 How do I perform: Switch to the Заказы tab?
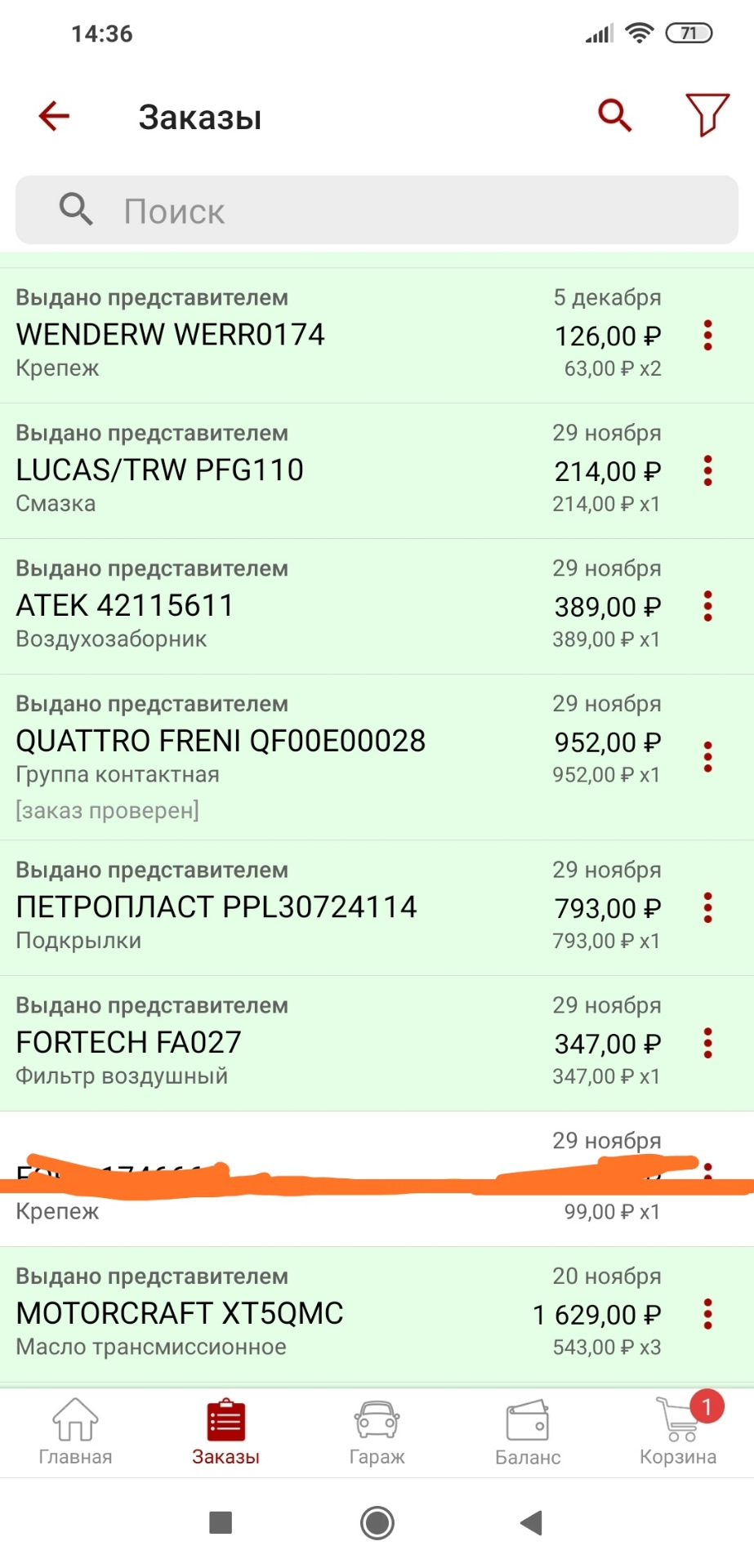pos(225,1433)
